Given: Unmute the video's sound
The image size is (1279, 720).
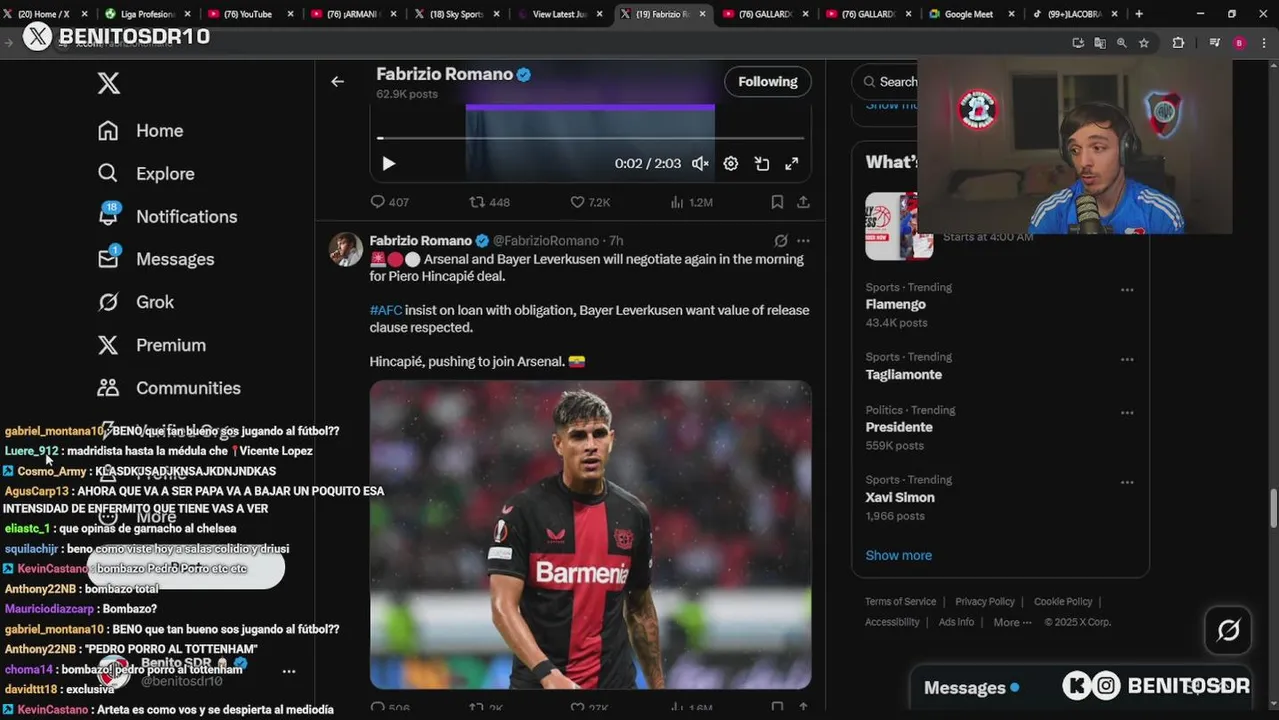Looking at the screenshot, I should pos(700,164).
